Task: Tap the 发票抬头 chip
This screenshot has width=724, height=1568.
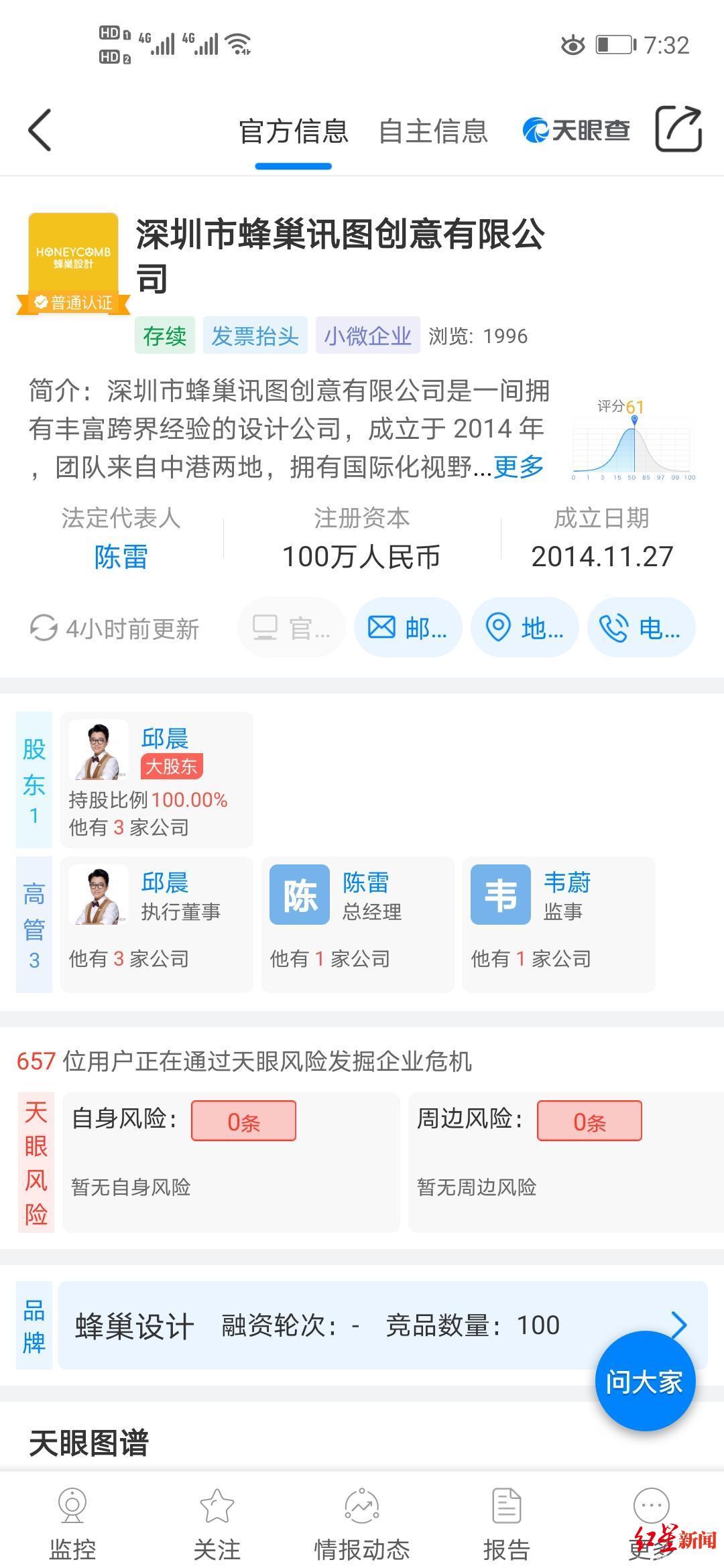Action: click(x=255, y=336)
